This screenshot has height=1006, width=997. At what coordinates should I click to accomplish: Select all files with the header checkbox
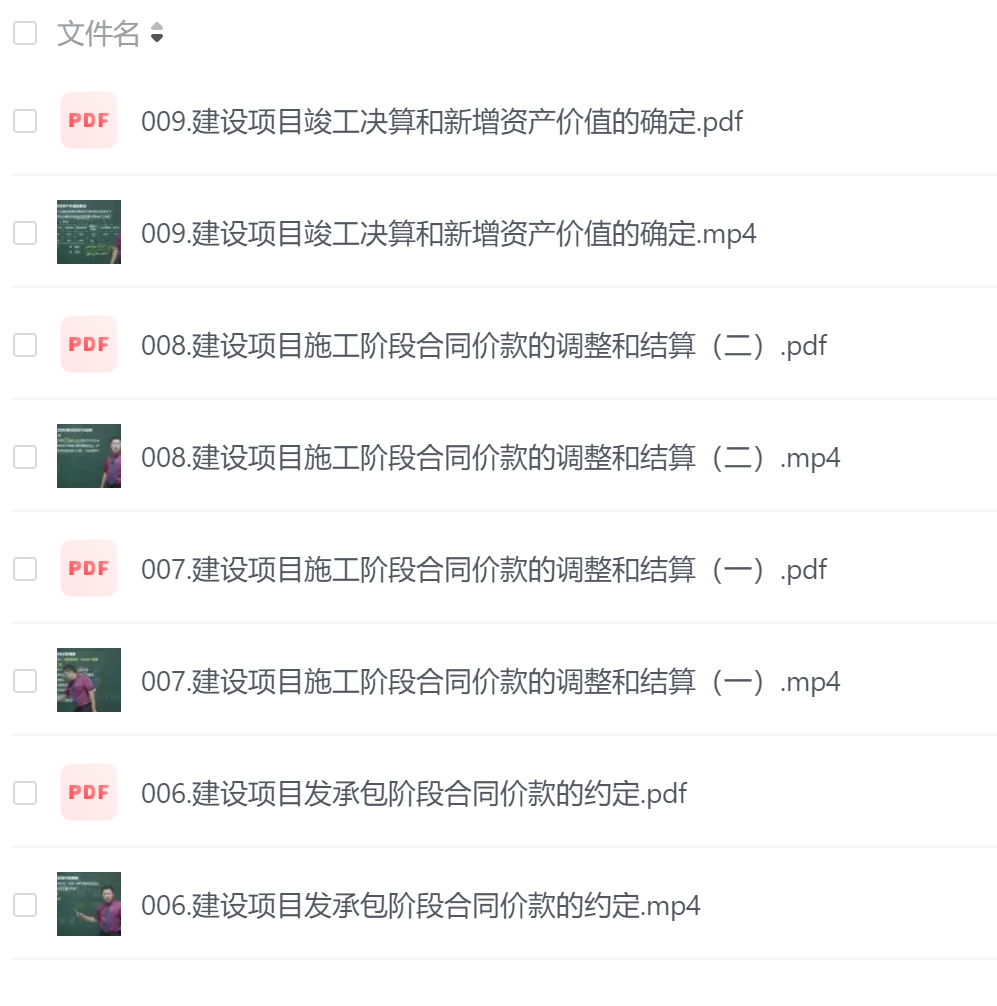click(x=25, y=33)
